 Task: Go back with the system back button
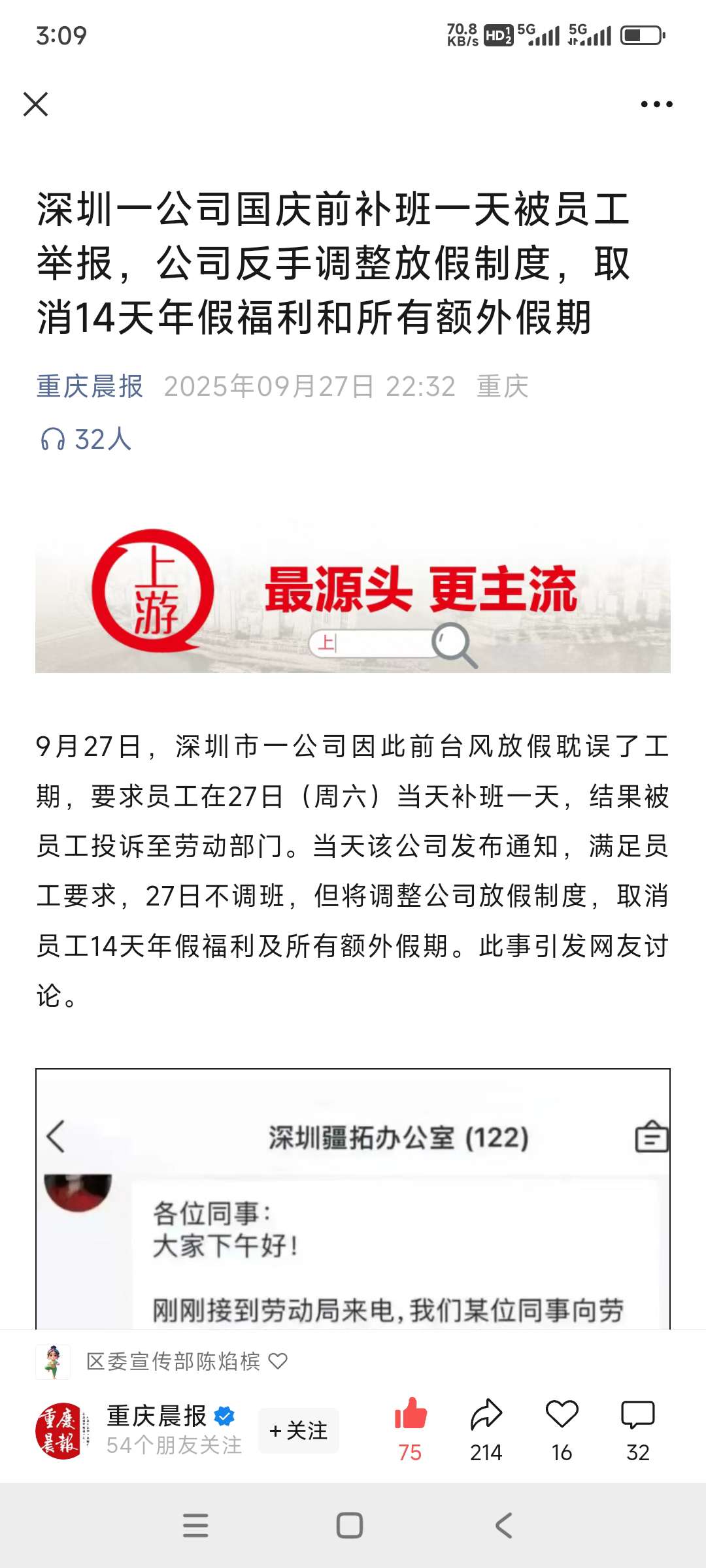503,1526
